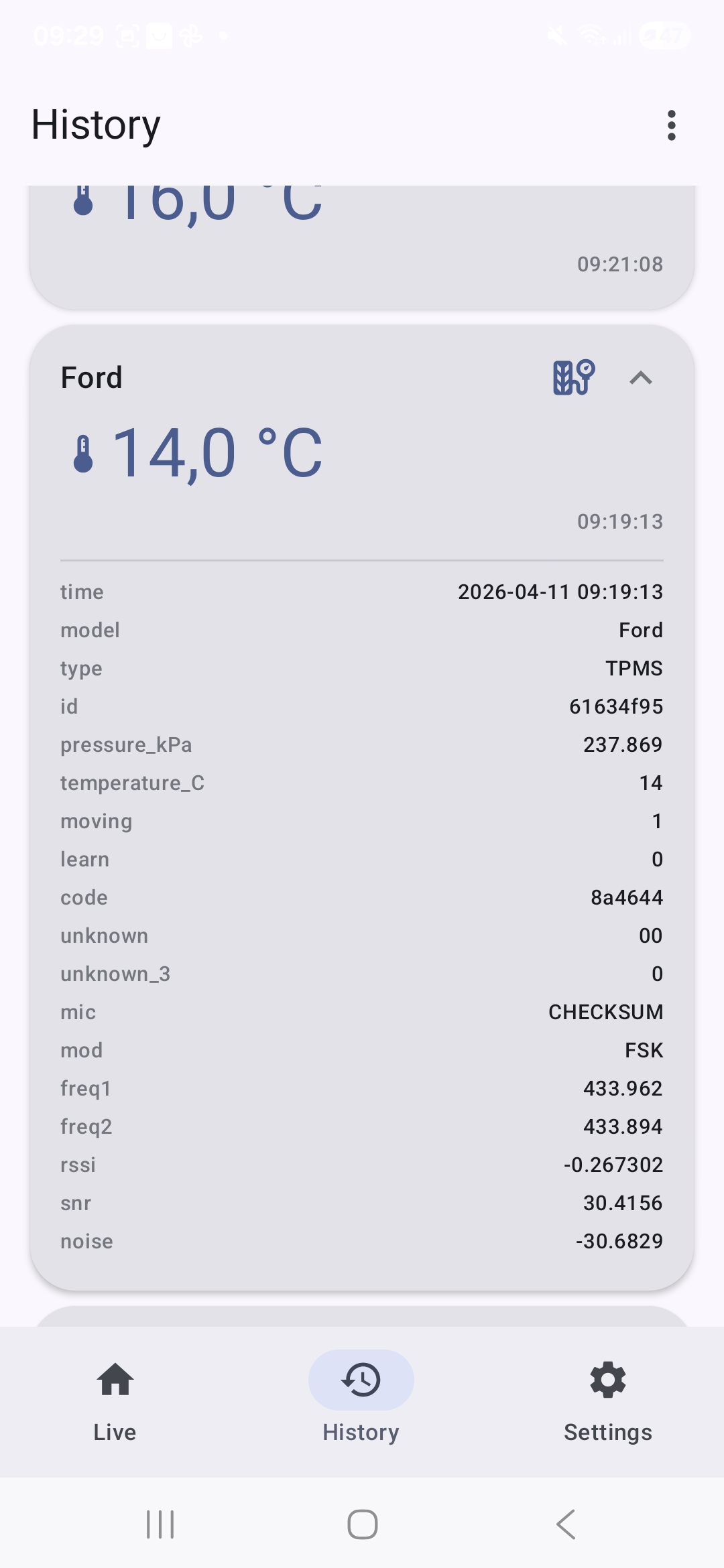
Task: Go back using system back button
Action: [x=566, y=1524]
